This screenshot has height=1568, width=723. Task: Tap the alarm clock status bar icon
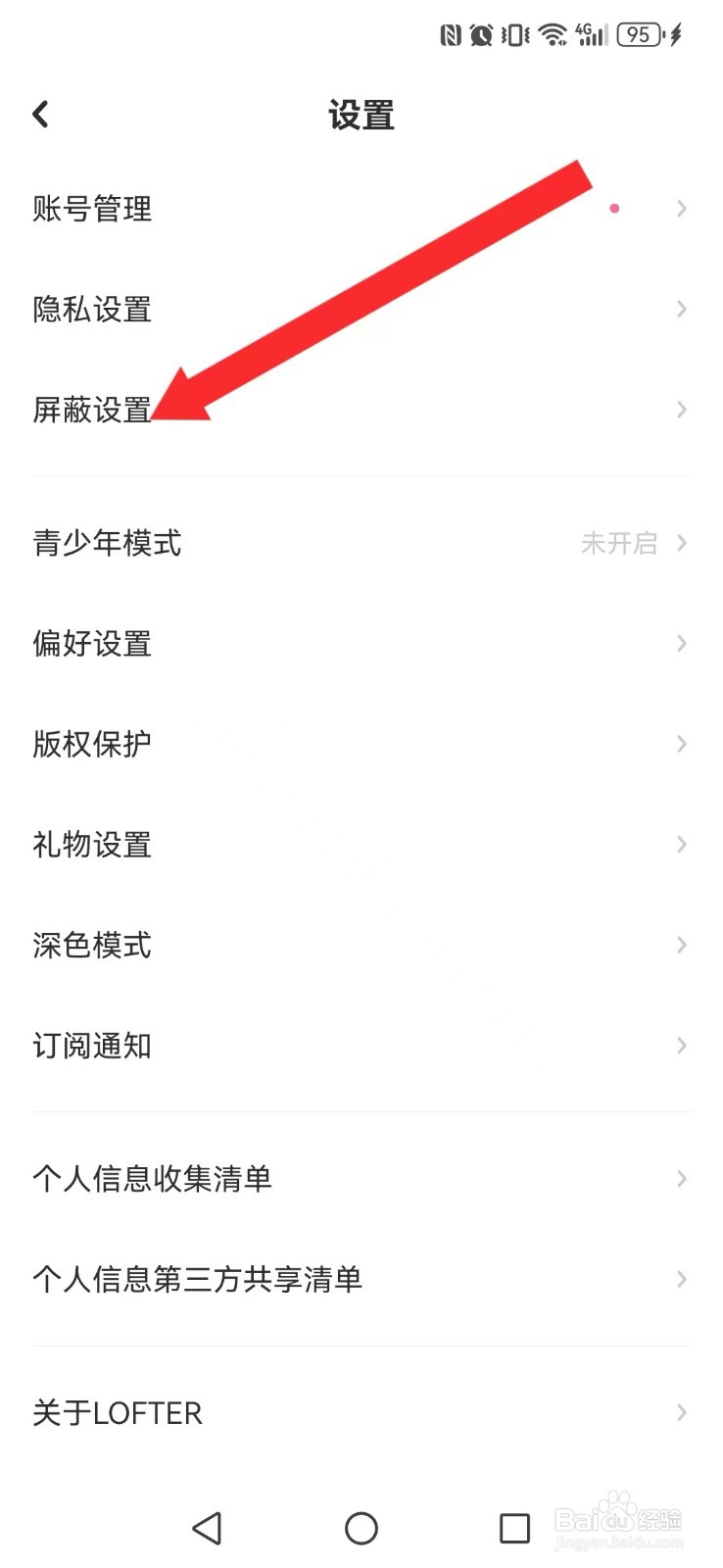click(x=481, y=34)
